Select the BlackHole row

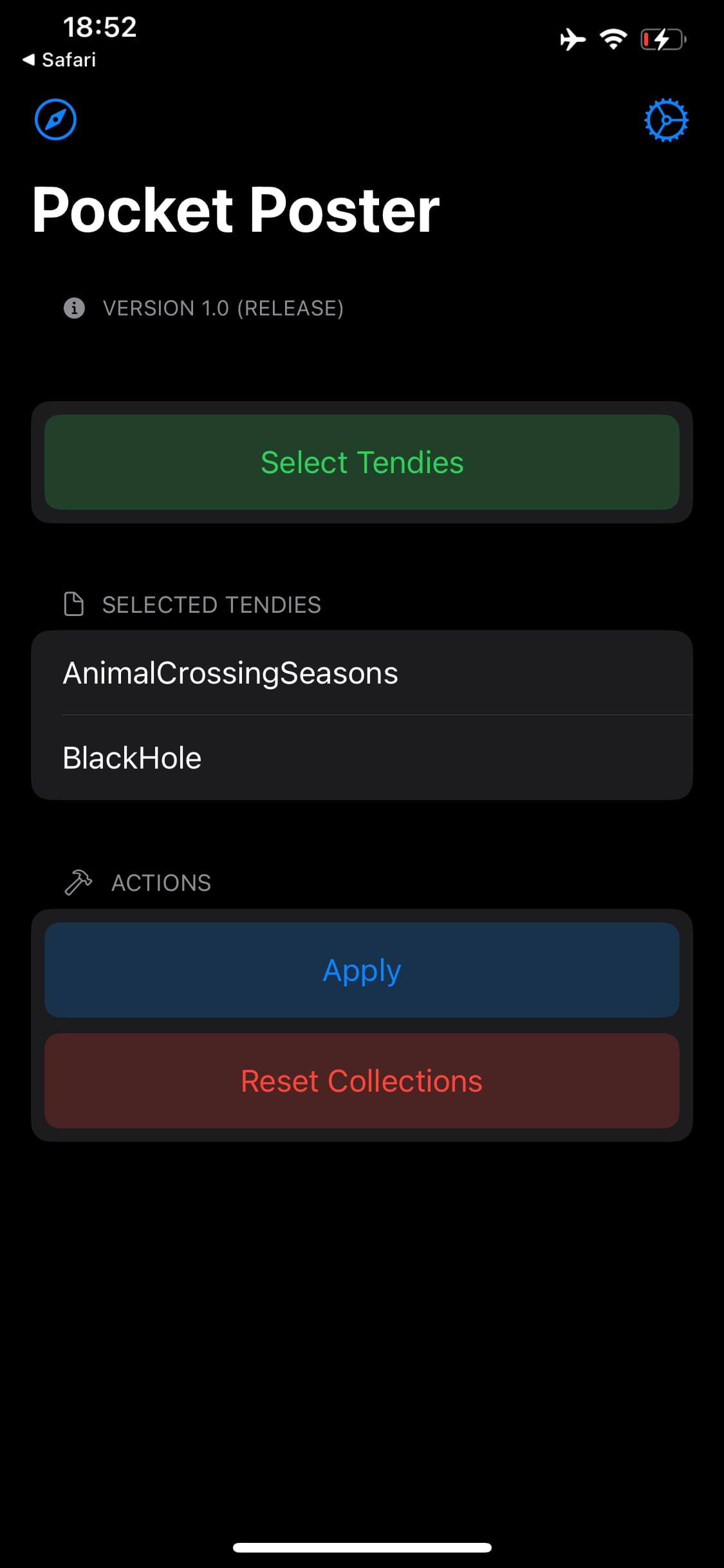pos(362,758)
